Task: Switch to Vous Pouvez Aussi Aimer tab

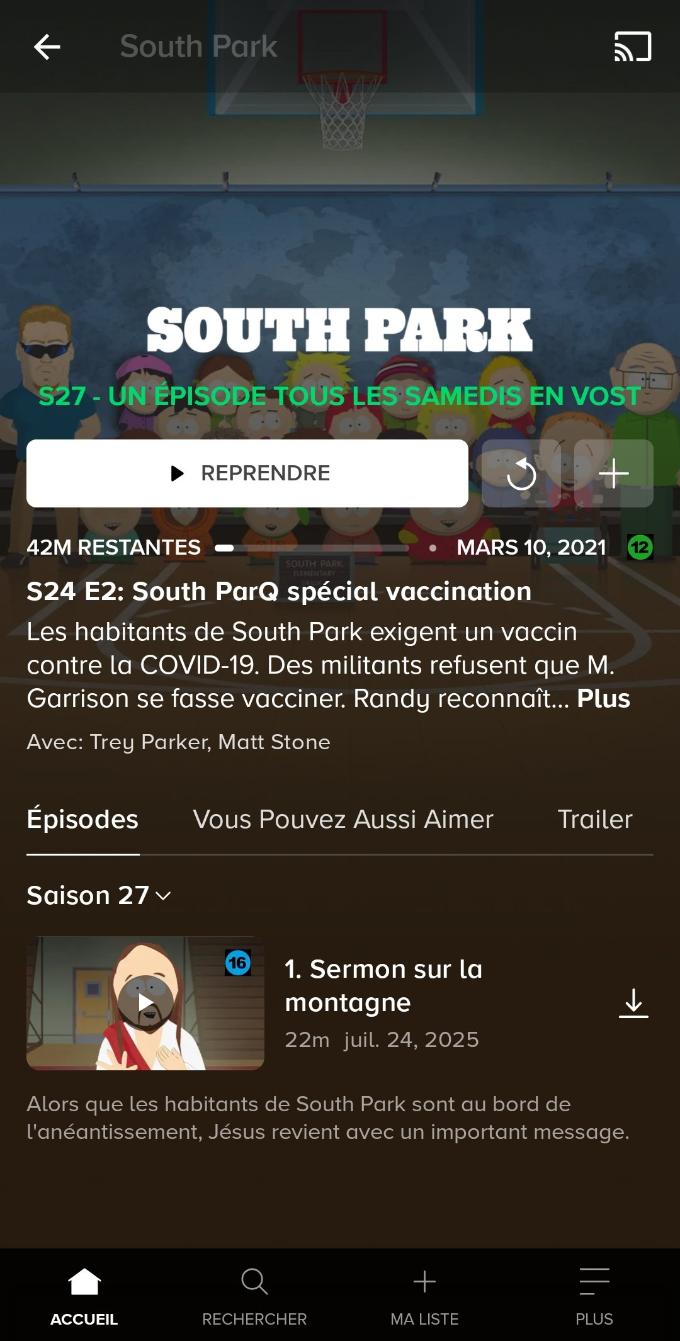Action: [x=343, y=820]
